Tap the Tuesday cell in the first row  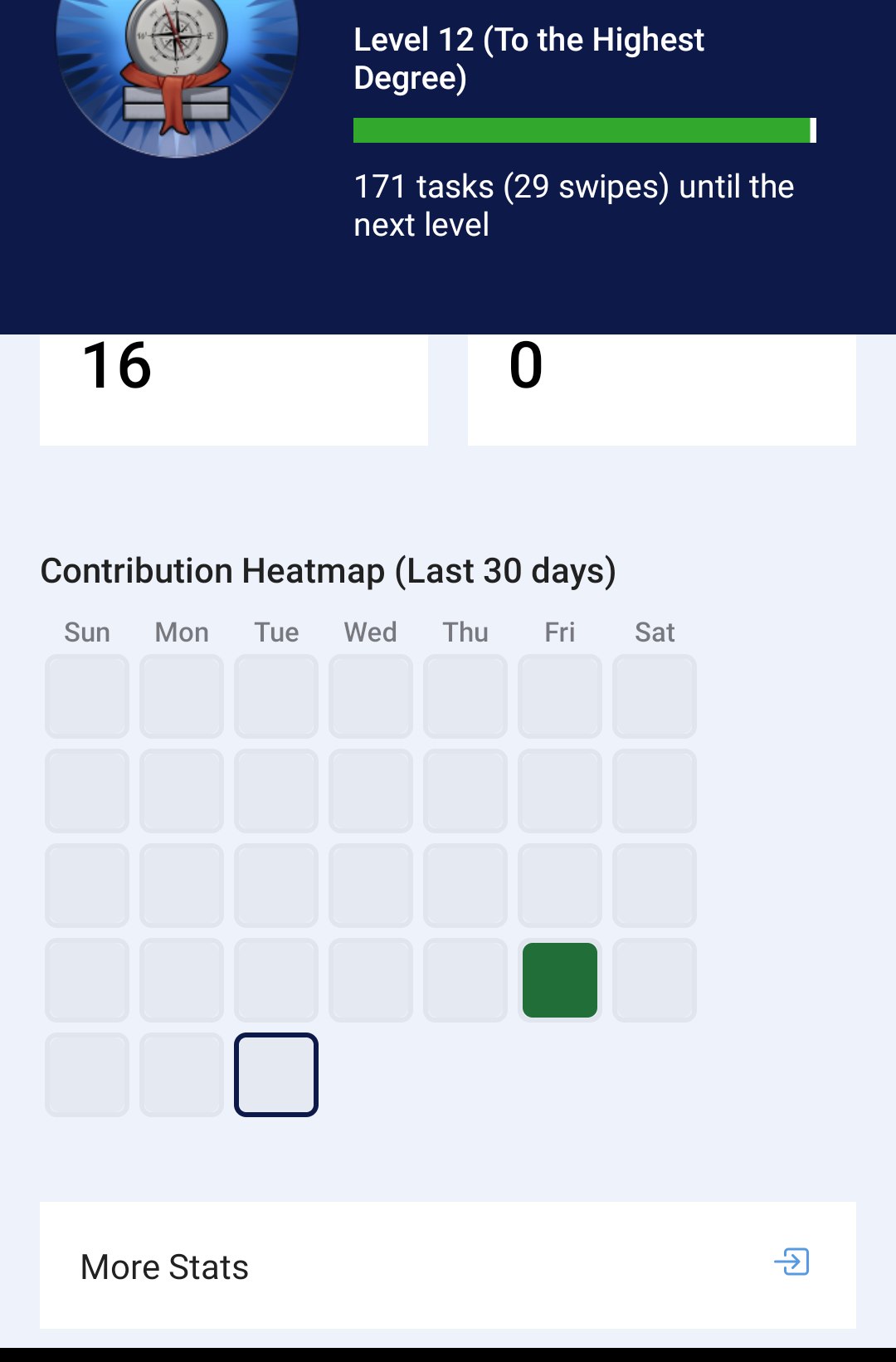click(x=276, y=696)
